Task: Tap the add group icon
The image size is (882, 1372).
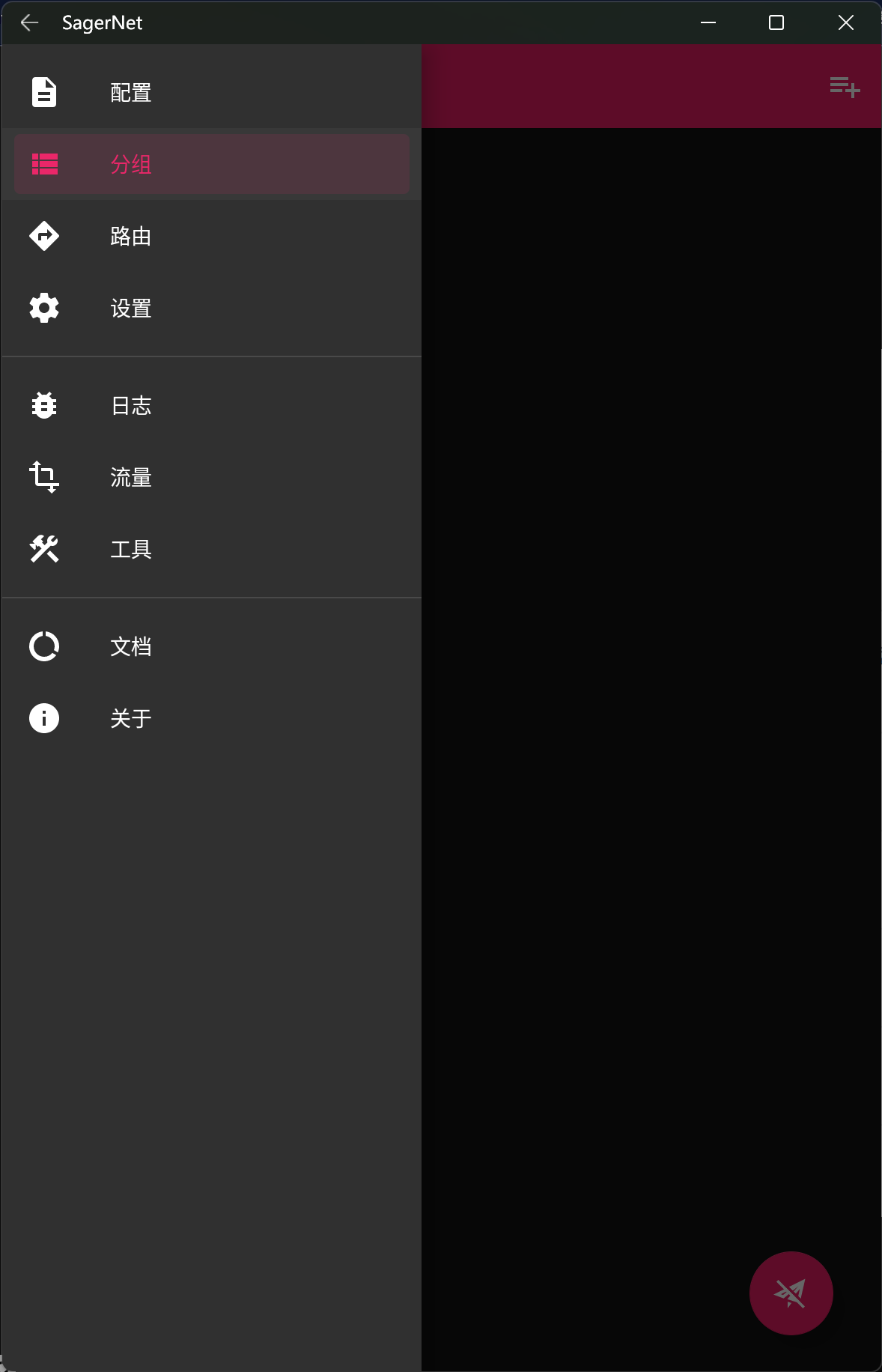Action: pyautogui.click(x=845, y=87)
